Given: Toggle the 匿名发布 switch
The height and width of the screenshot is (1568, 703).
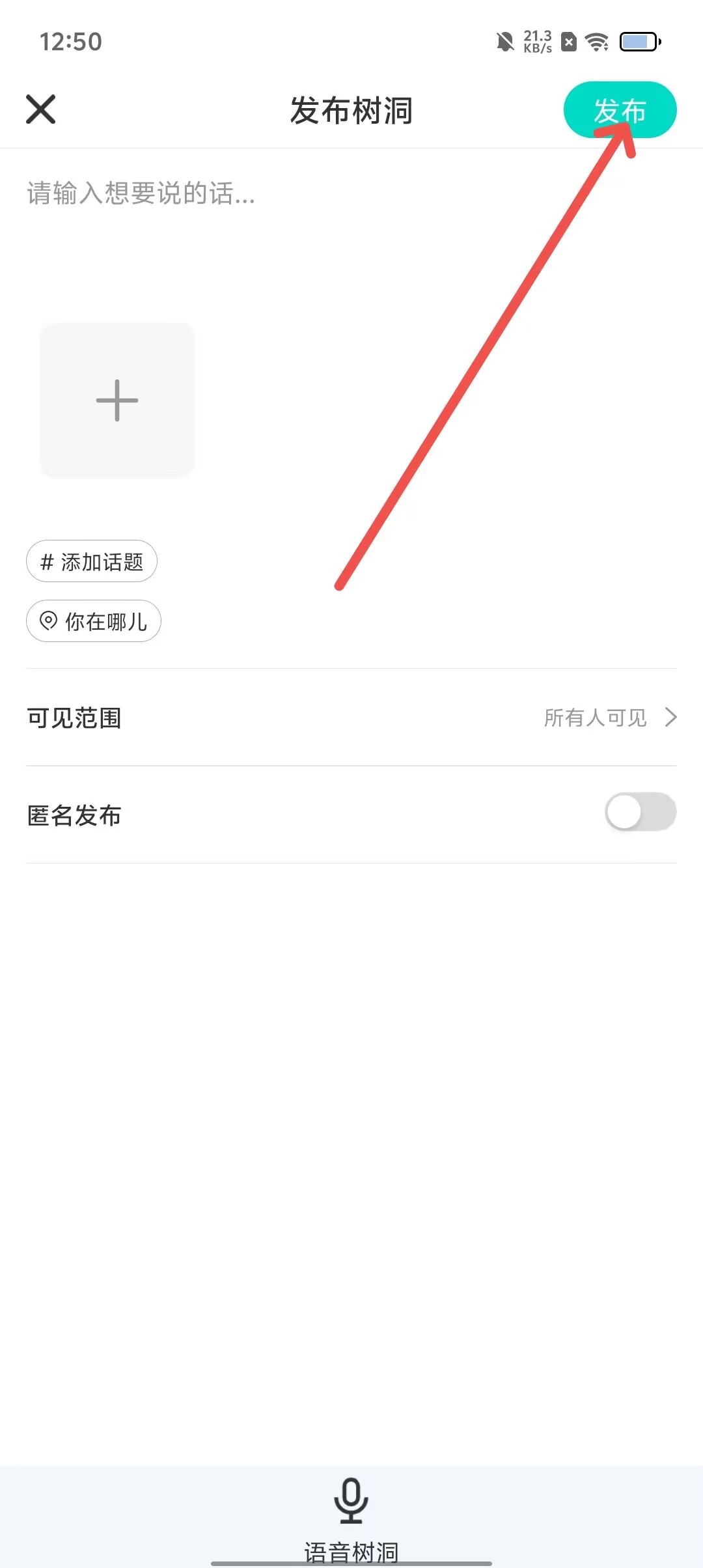Looking at the screenshot, I should [640, 812].
